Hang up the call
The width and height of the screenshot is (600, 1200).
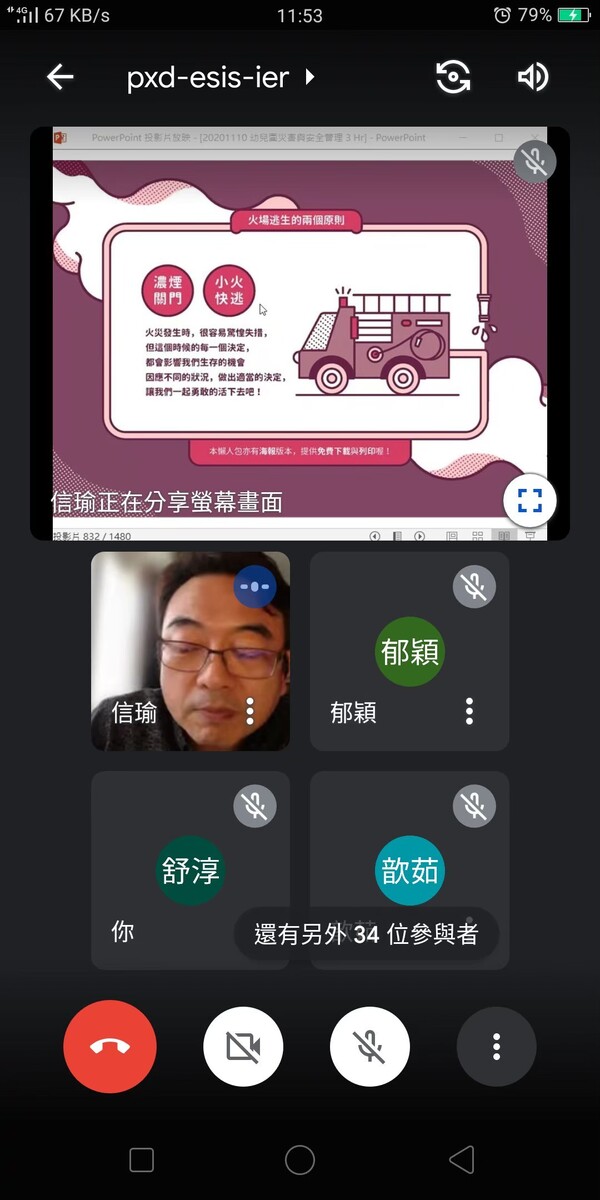[110, 1047]
